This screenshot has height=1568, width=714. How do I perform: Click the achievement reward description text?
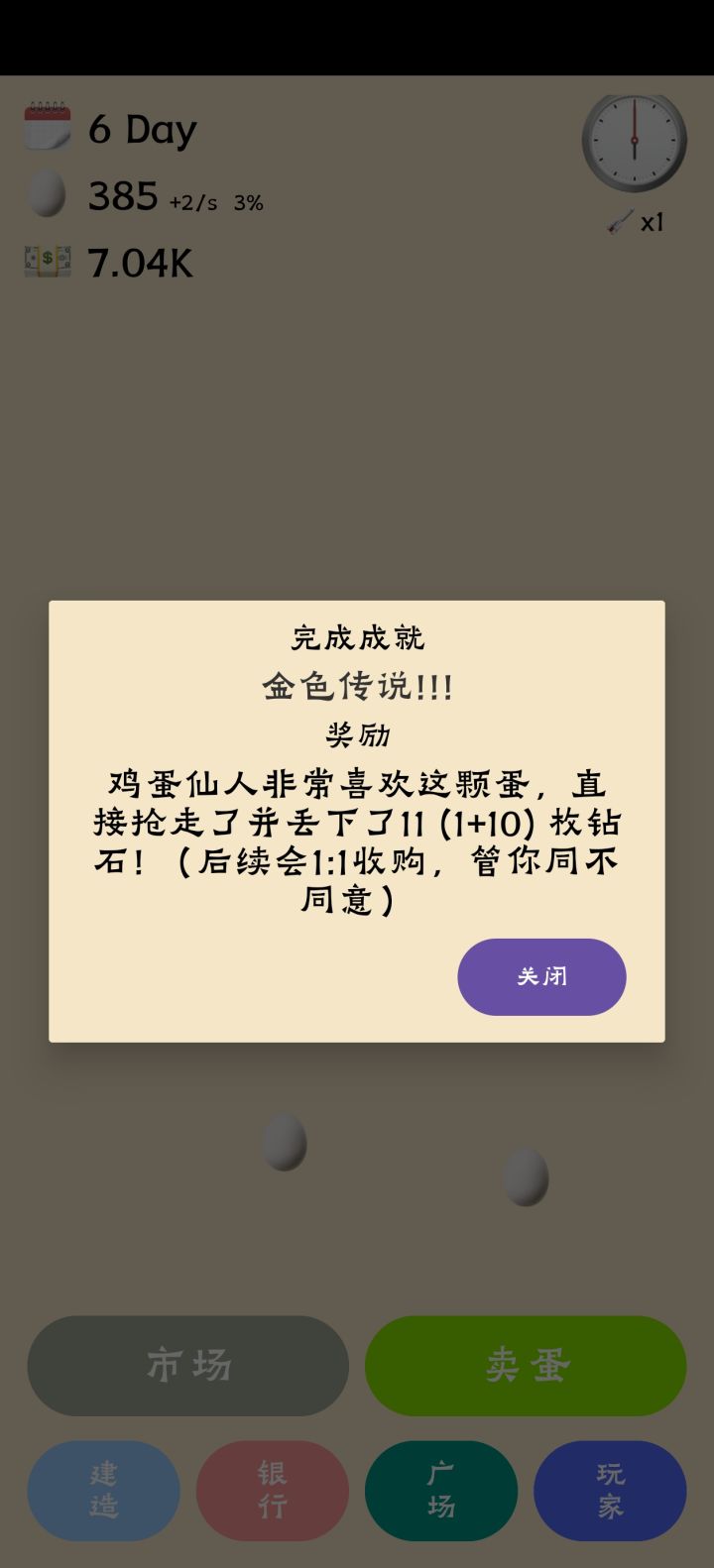point(357,840)
